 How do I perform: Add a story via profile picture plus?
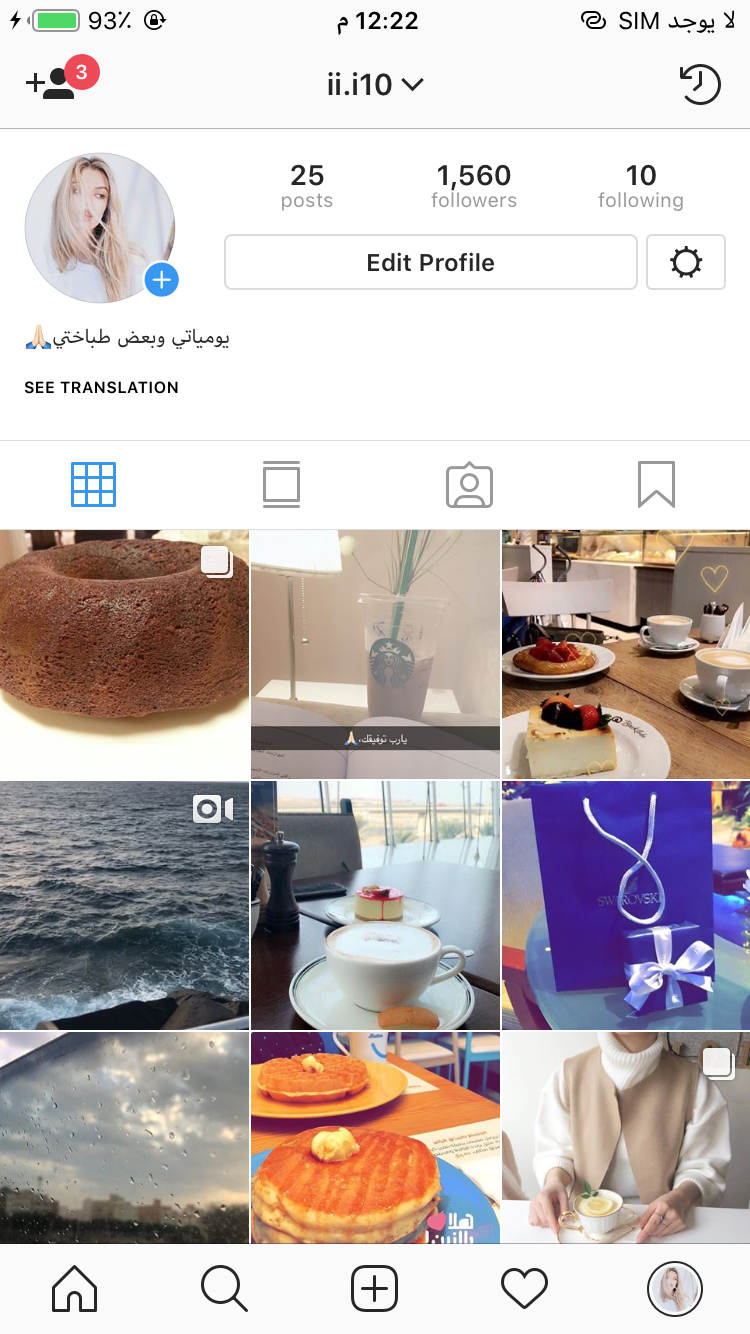coord(161,279)
